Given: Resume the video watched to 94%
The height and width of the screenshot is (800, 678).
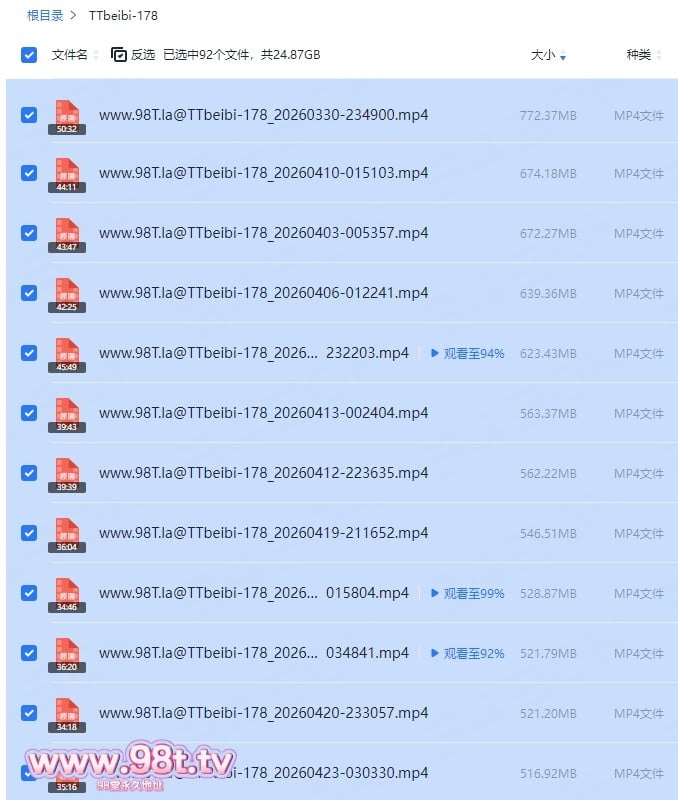Looking at the screenshot, I should click(x=467, y=353).
